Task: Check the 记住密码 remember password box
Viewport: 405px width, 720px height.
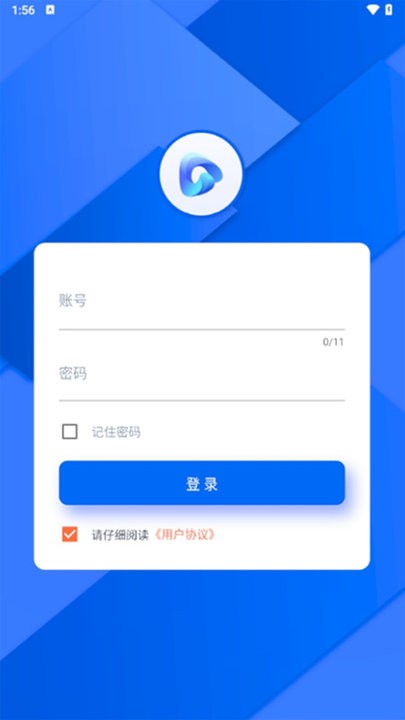Action: [70, 432]
